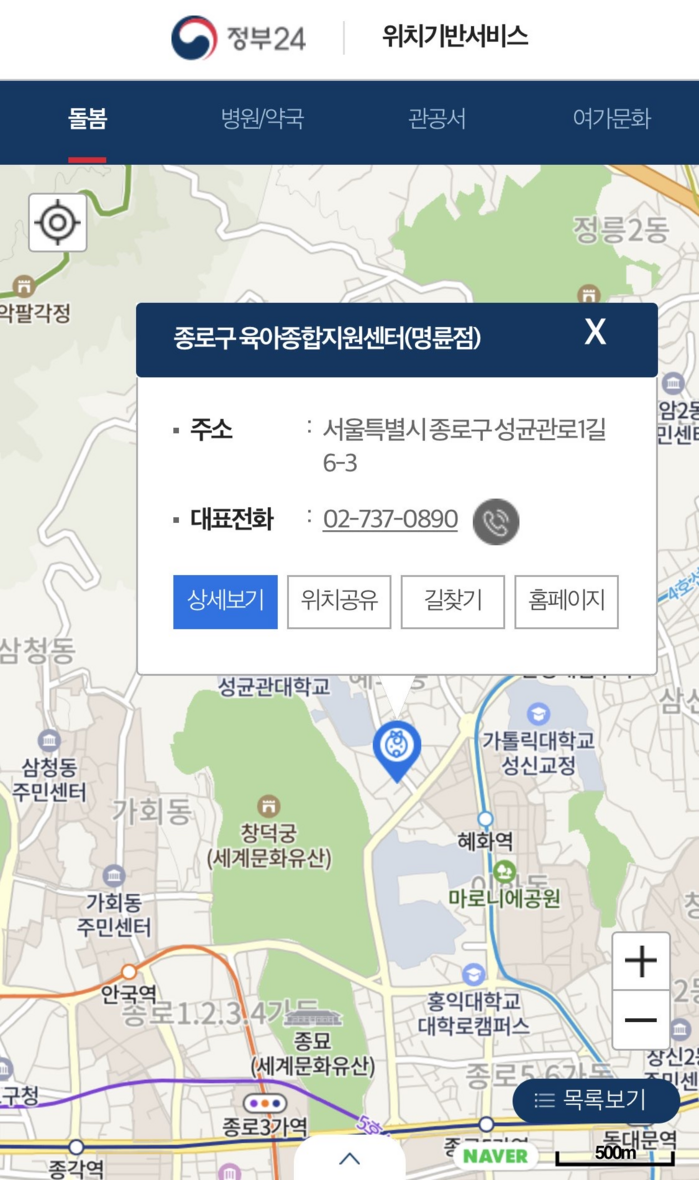The image size is (699, 1180).
Task: Close the 종로구 육아종합지원센터 popup
Action: (x=595, y=332)
